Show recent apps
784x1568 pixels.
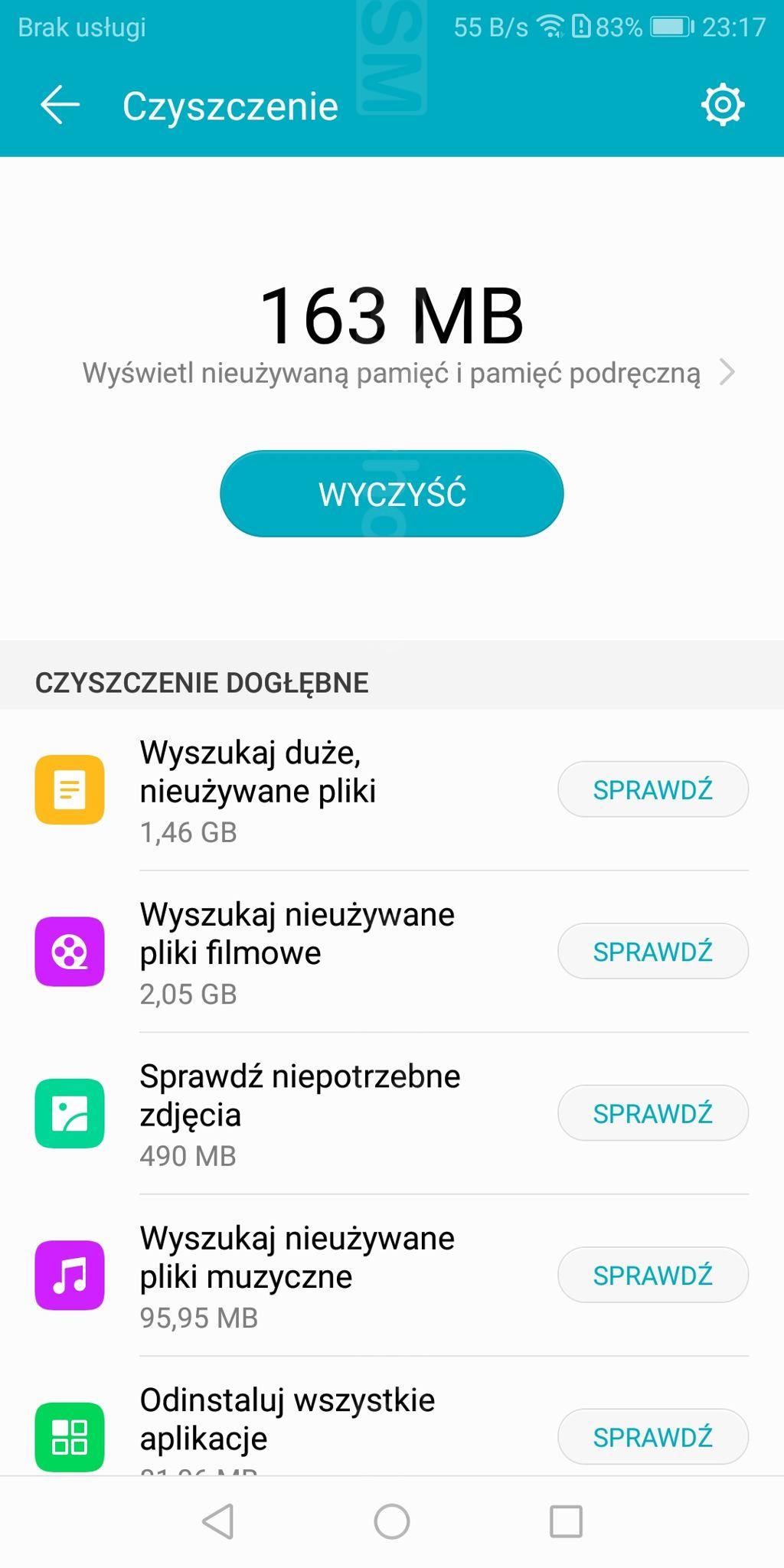click(566, 1521)
